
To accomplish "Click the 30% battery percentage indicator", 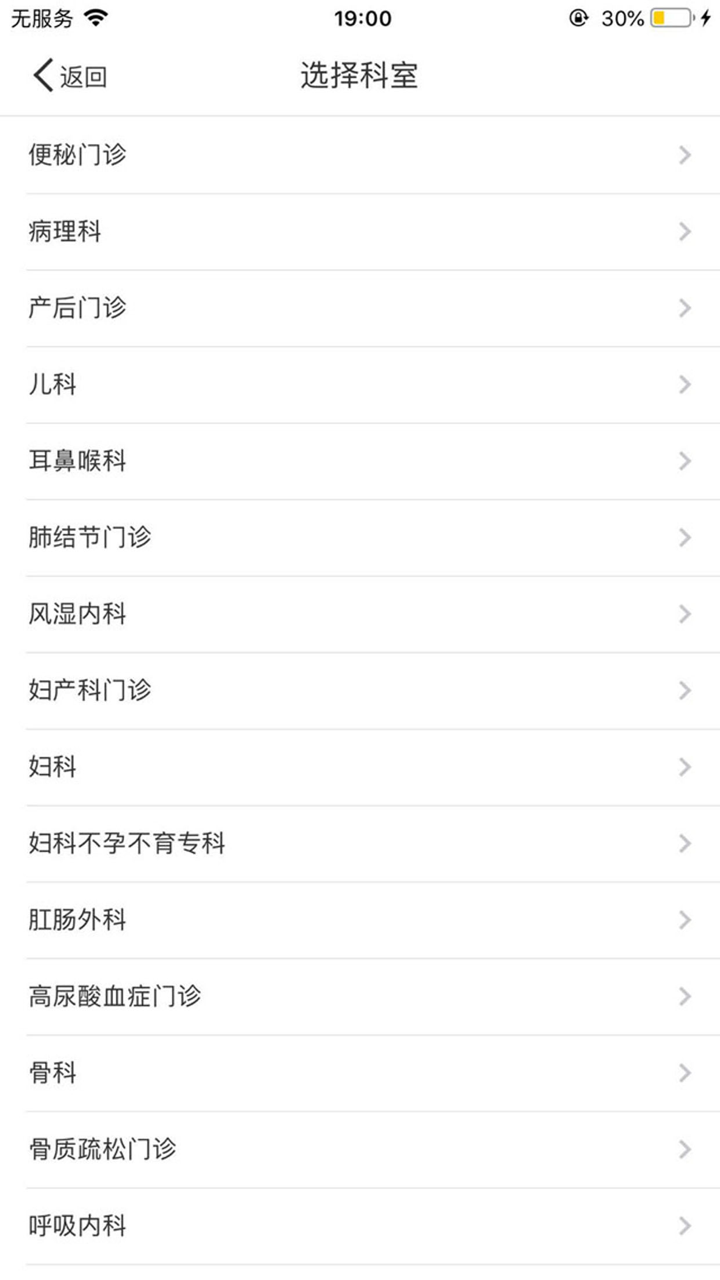I will pyautogui.click(x=622, y=17).
